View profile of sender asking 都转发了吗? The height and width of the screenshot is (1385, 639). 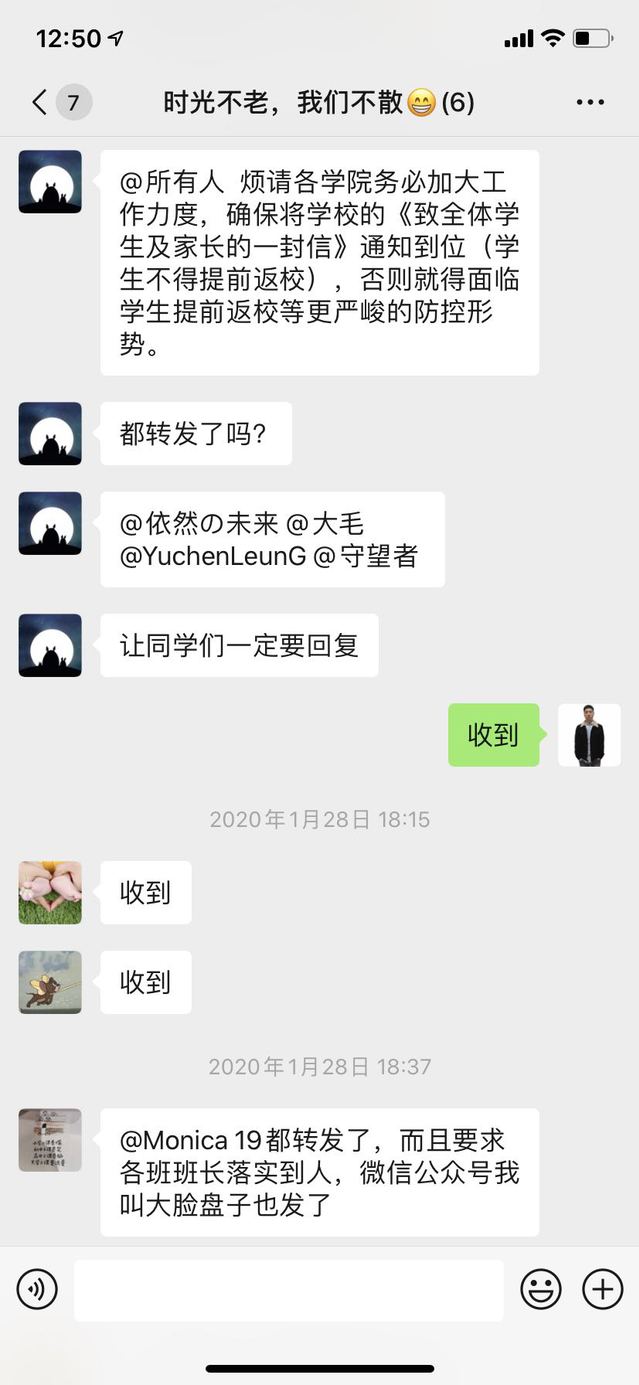point(50,433)
